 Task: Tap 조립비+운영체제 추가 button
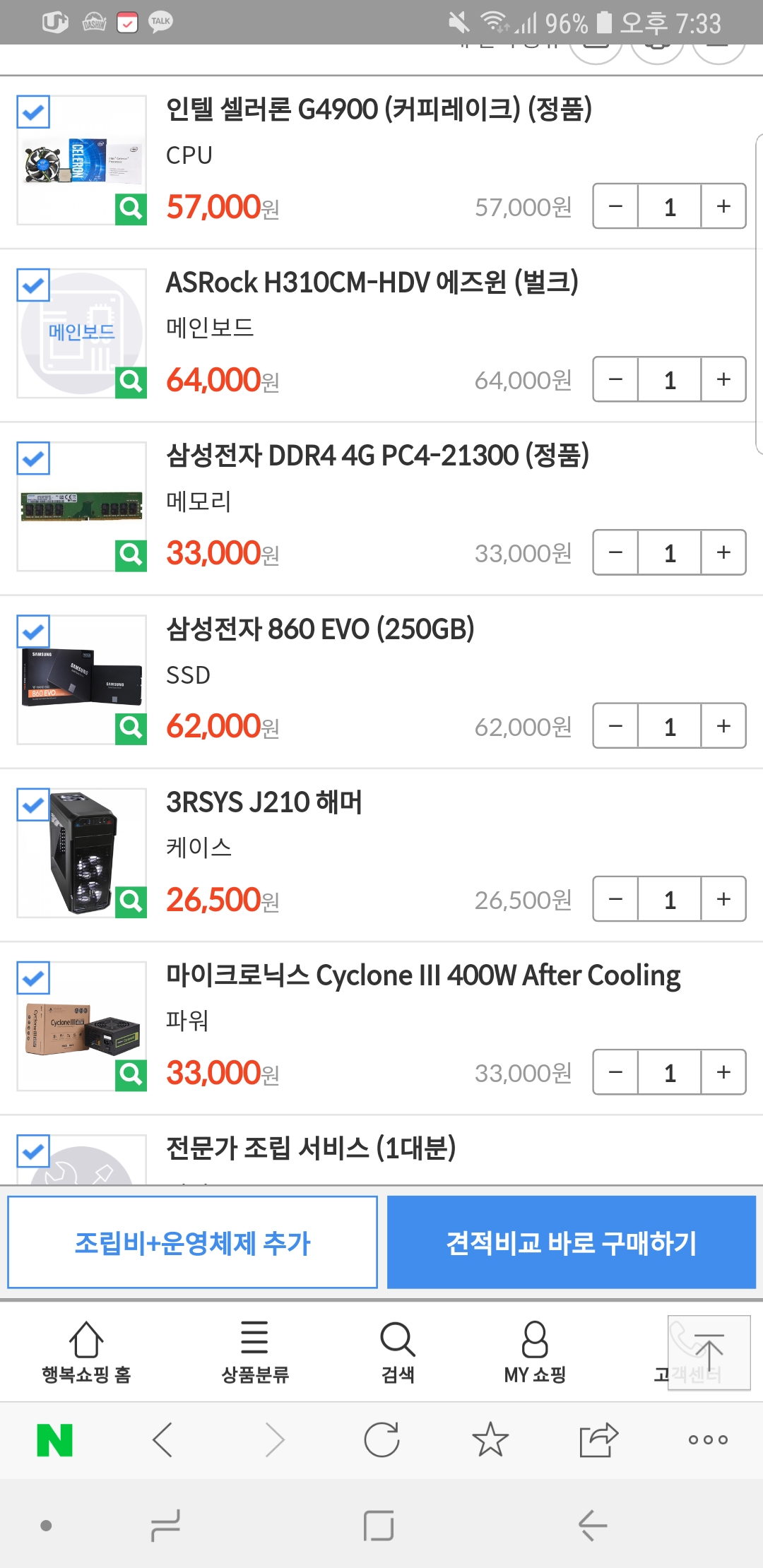pos(192,1242)
